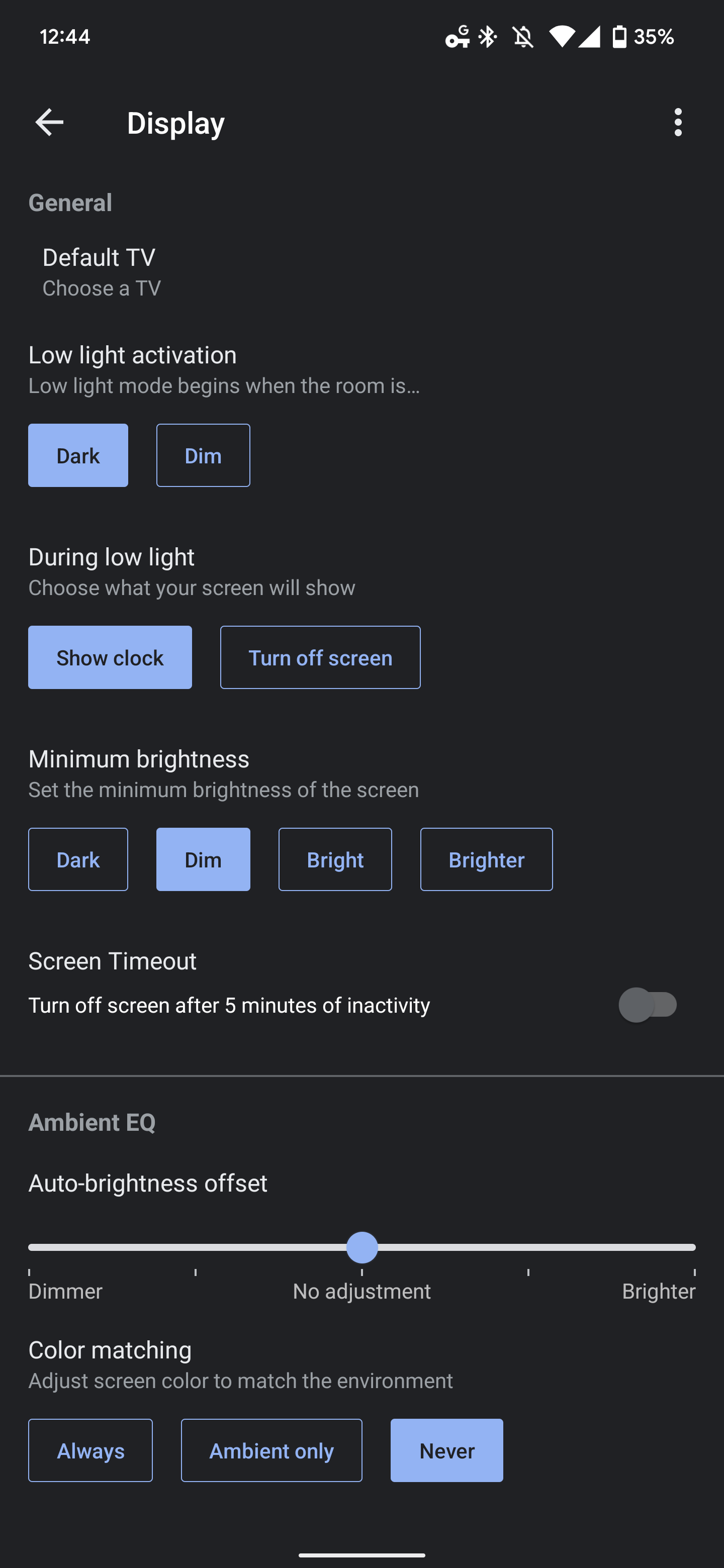This screenshot has width=724, height=1568.
Task: Keep Show clock selected during low light
Action: (x=110, y=657)
